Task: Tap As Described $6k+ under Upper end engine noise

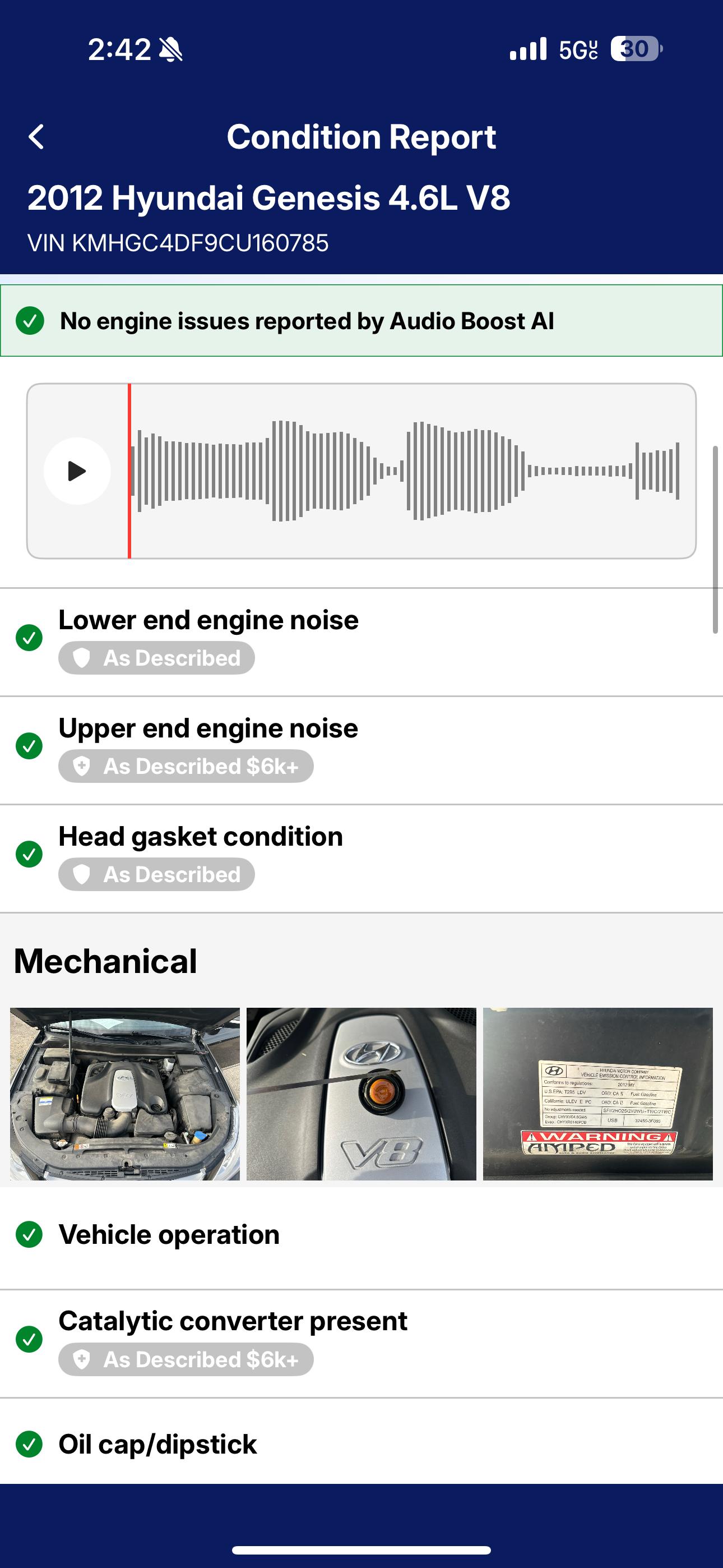Action: pos(186,765)
